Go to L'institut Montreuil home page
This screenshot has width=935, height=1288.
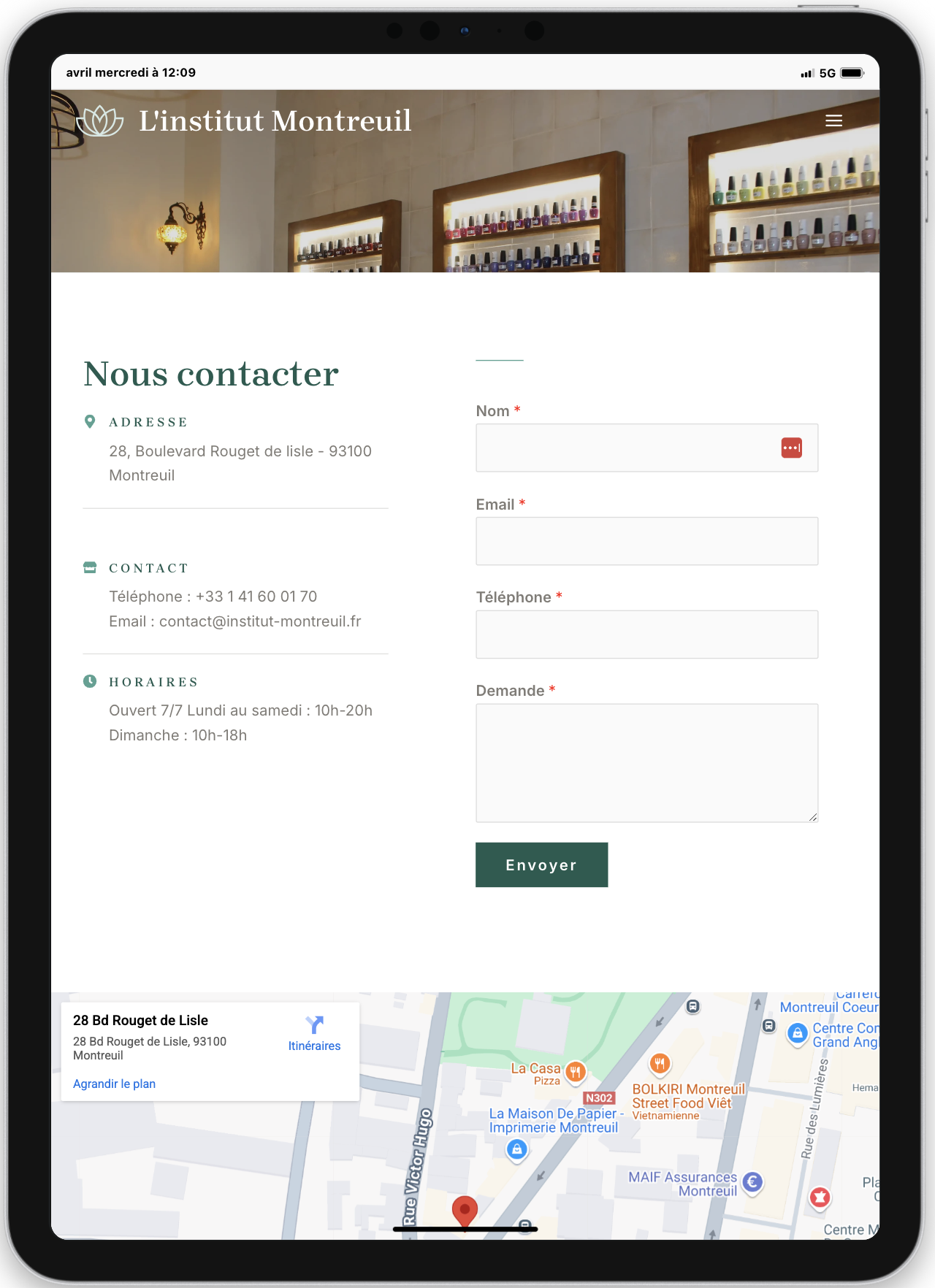(274, 121)
